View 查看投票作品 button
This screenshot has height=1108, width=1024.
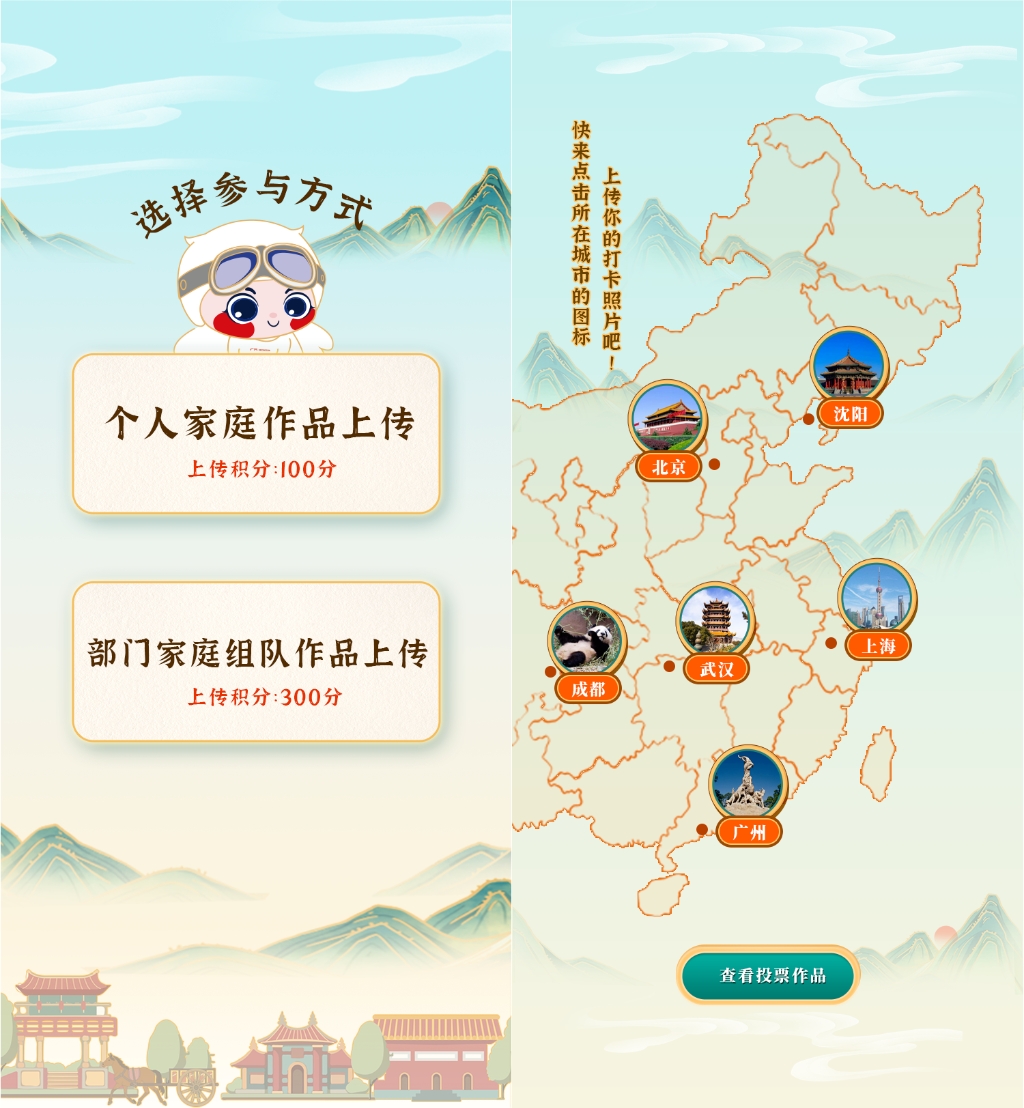coord(768,976)
